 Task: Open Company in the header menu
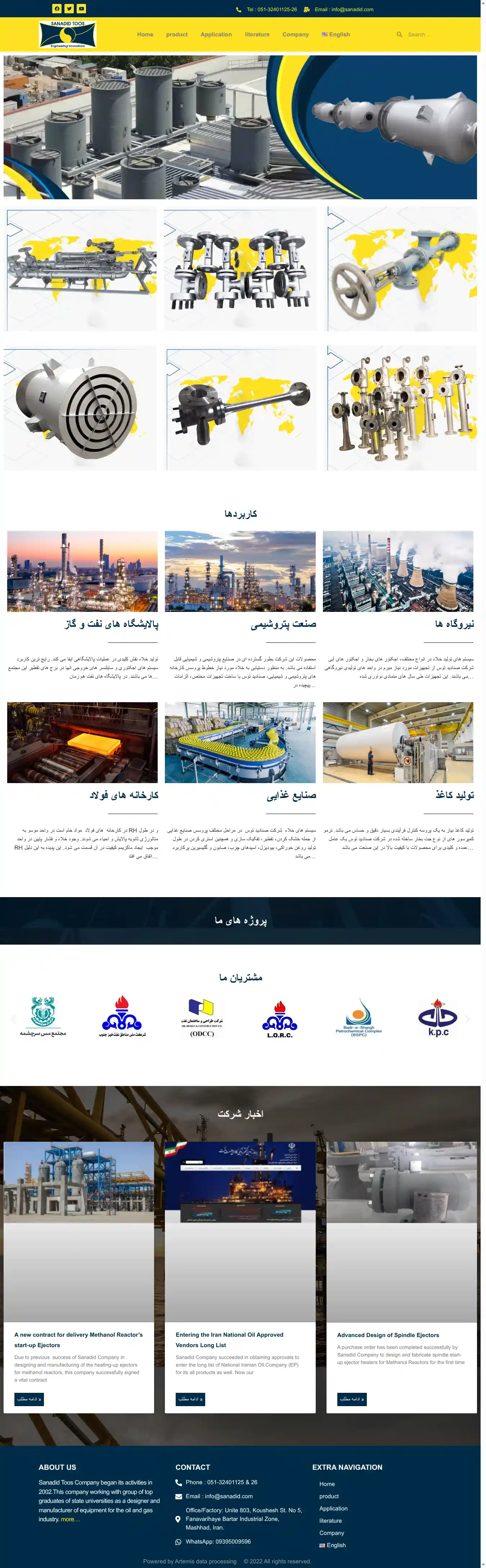pos(295,35)
